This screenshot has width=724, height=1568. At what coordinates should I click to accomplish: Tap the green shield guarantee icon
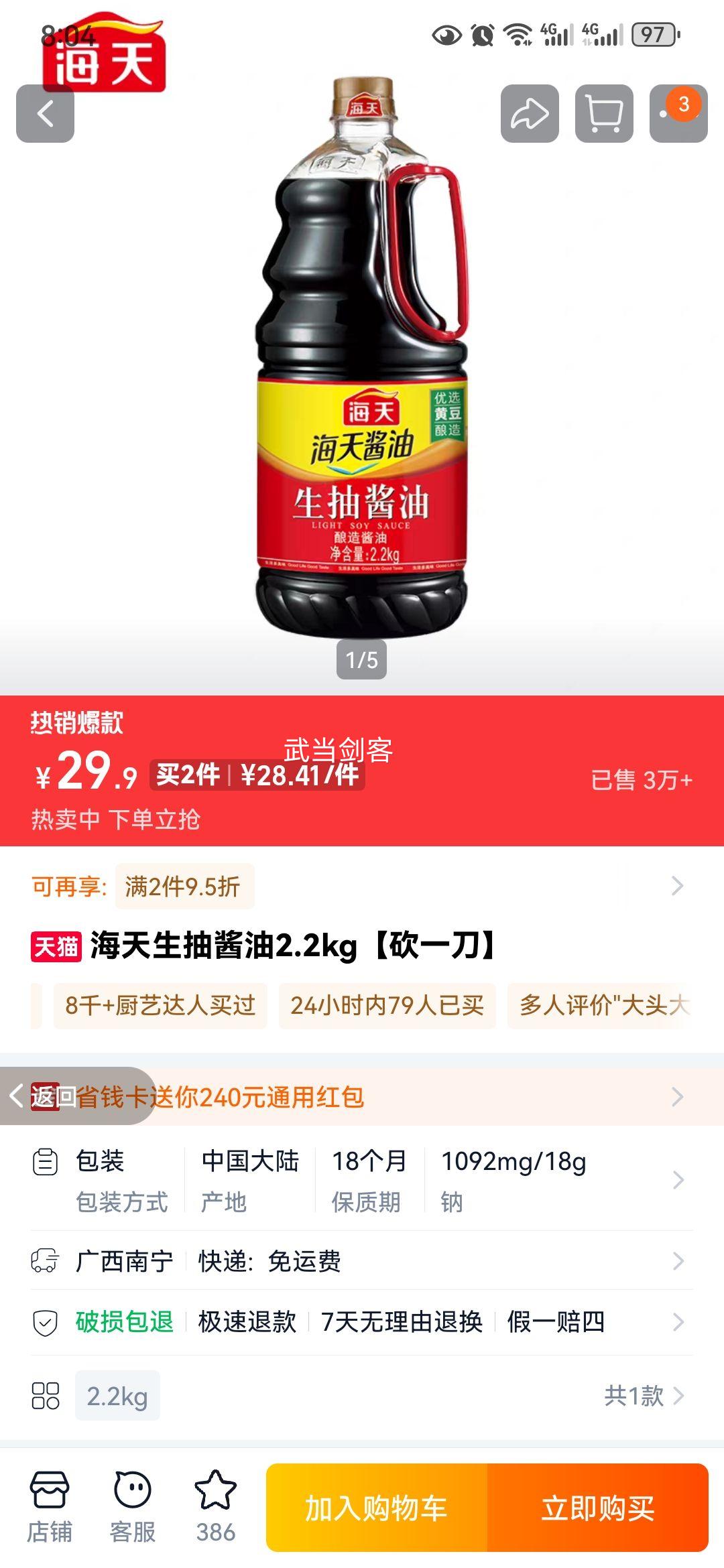(46, 1322)
